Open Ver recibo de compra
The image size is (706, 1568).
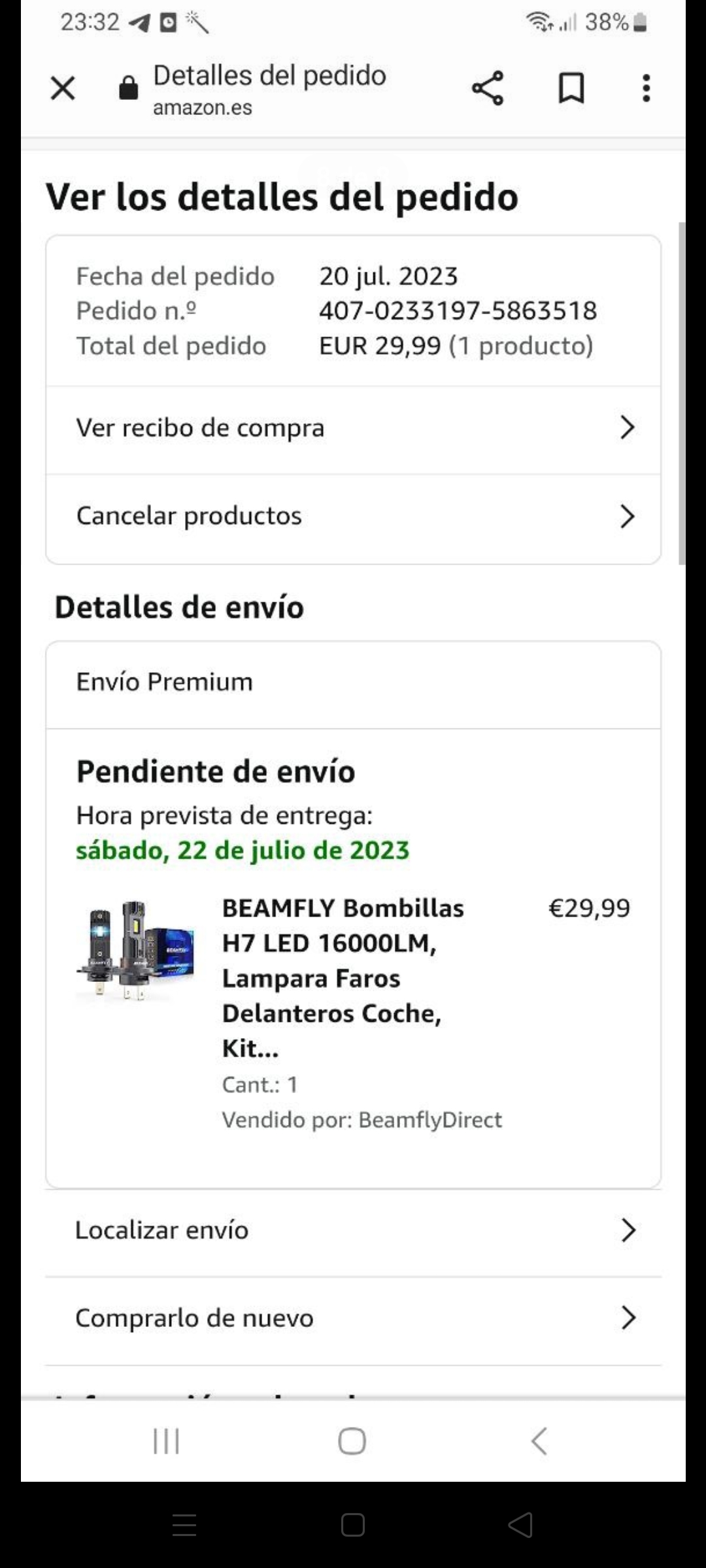pyautogui.click(x=353, y=429)
